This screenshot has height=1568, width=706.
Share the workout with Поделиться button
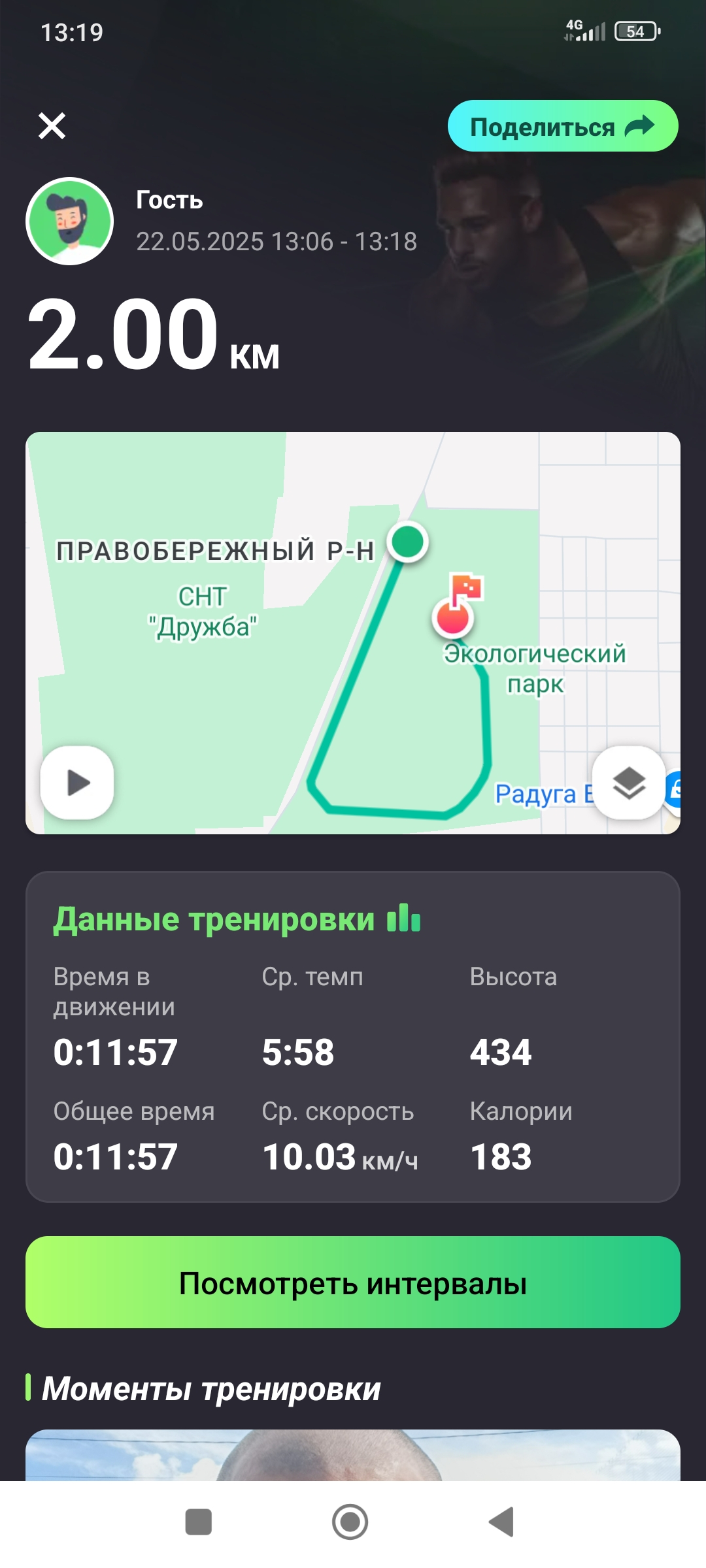[562, 126]
